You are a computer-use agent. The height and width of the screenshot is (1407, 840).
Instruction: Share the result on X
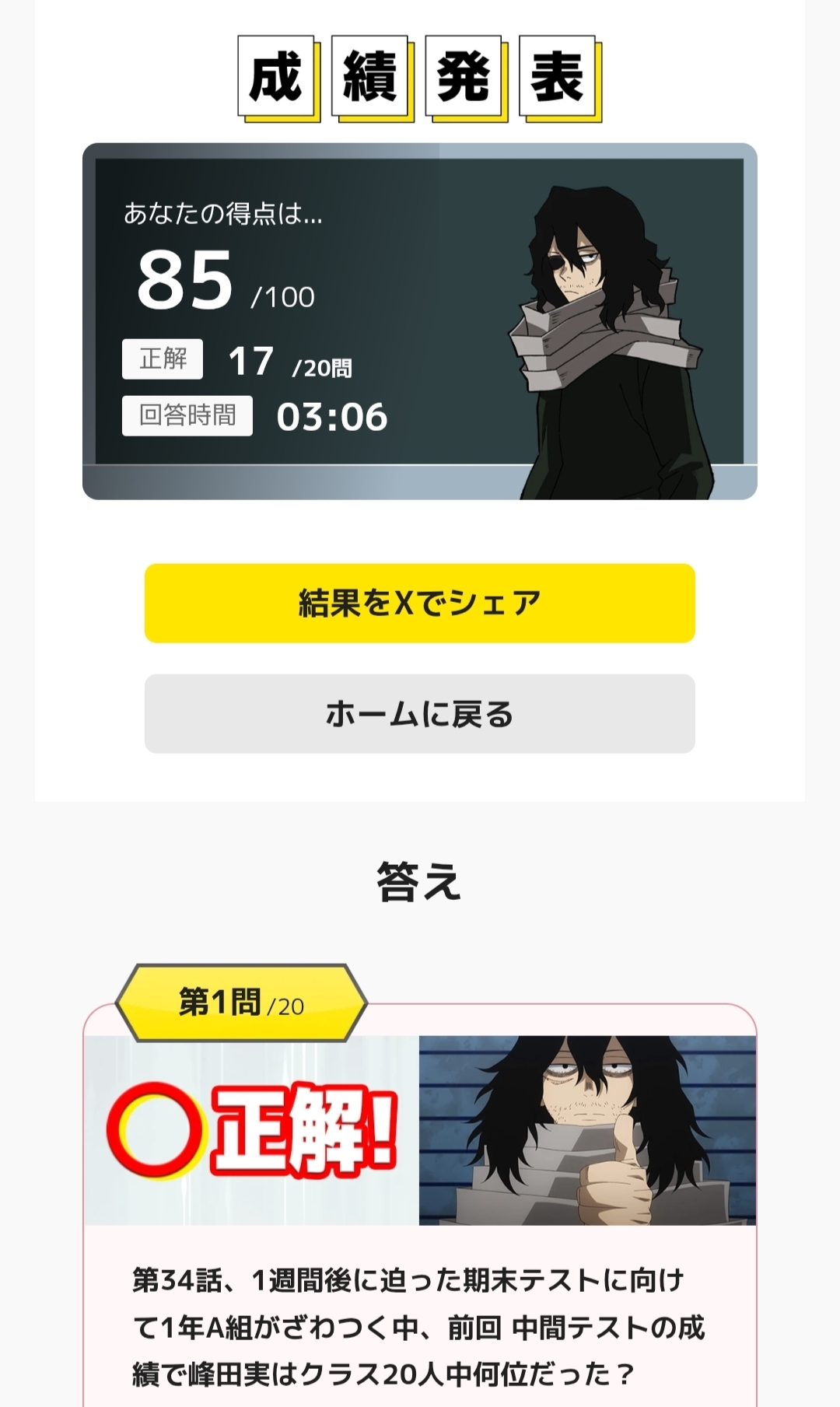[419, 603]
